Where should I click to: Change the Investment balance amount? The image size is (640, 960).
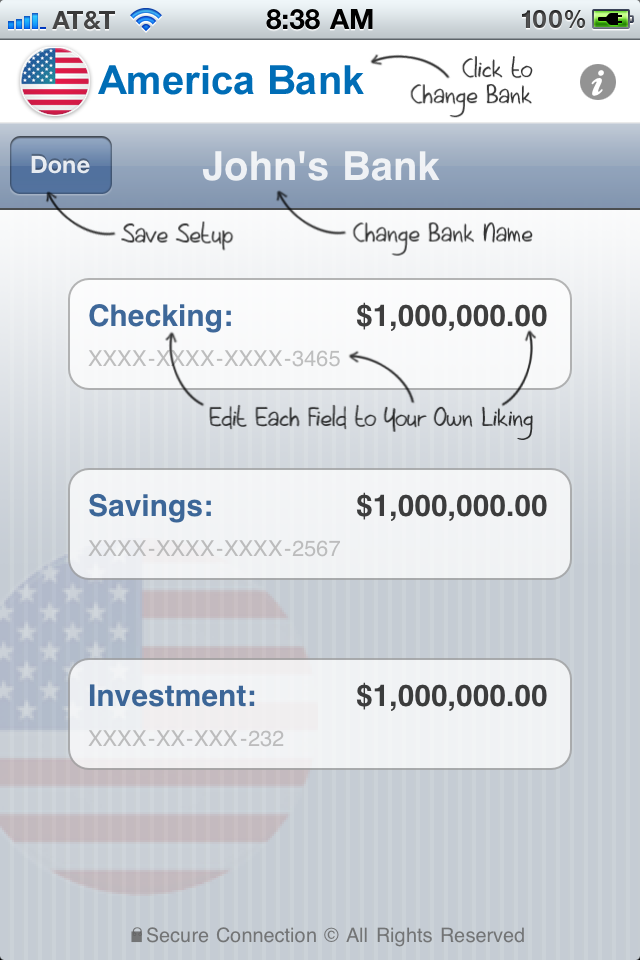point(451,696)
